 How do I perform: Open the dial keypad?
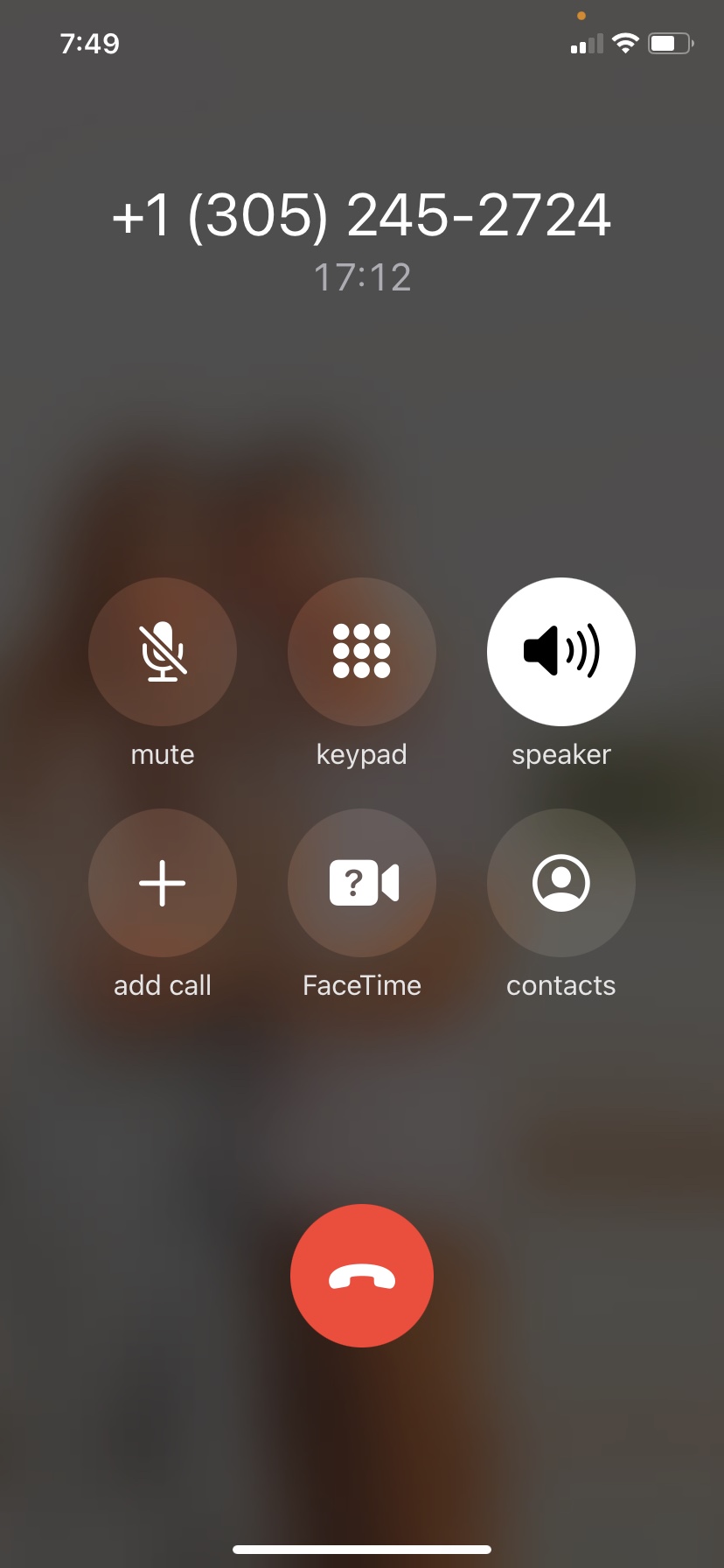[362, 652]
